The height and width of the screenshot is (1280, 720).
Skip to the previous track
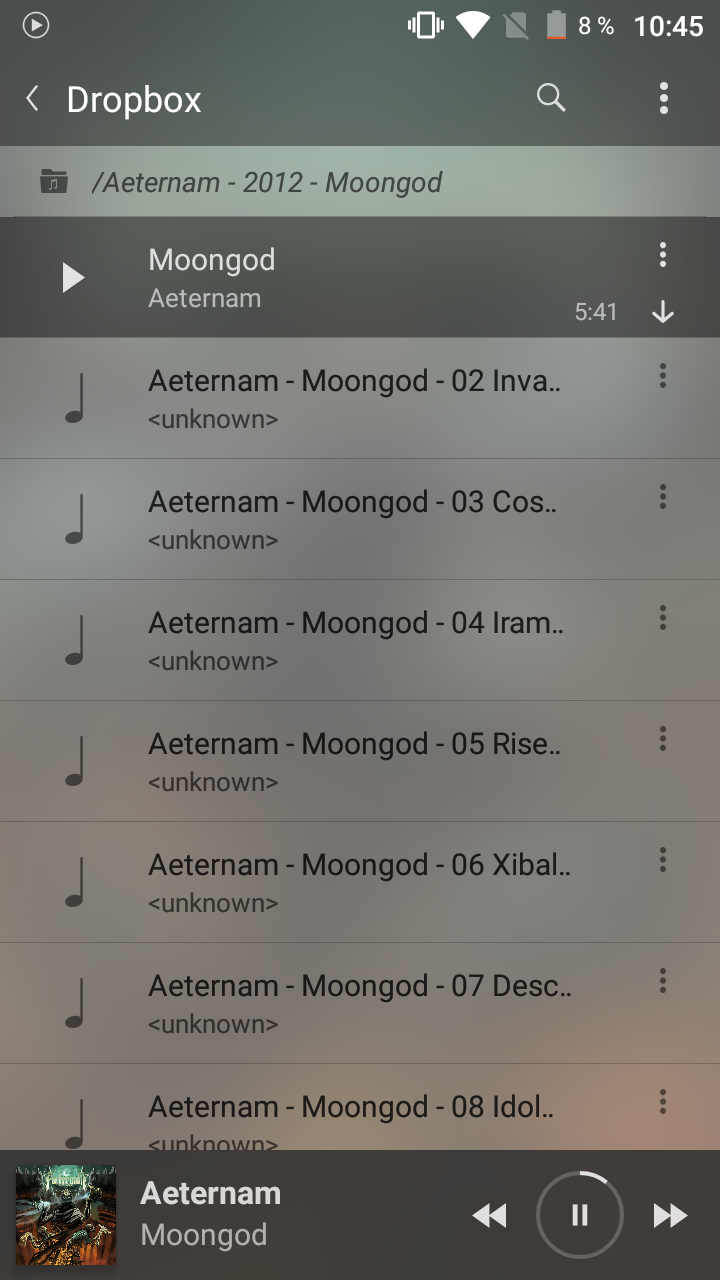(x=489, y=1215)
